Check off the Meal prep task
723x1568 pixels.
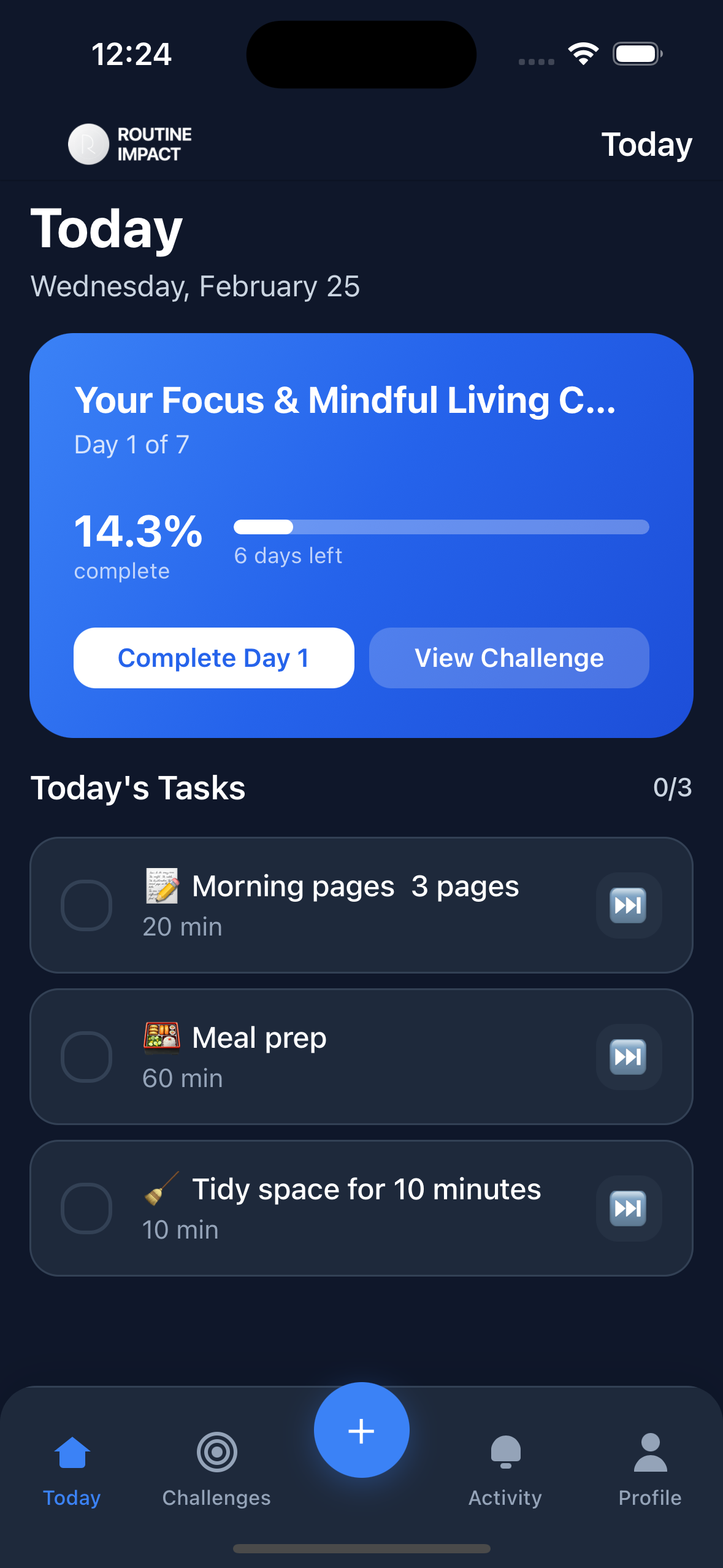click(x=86, y=1056)
